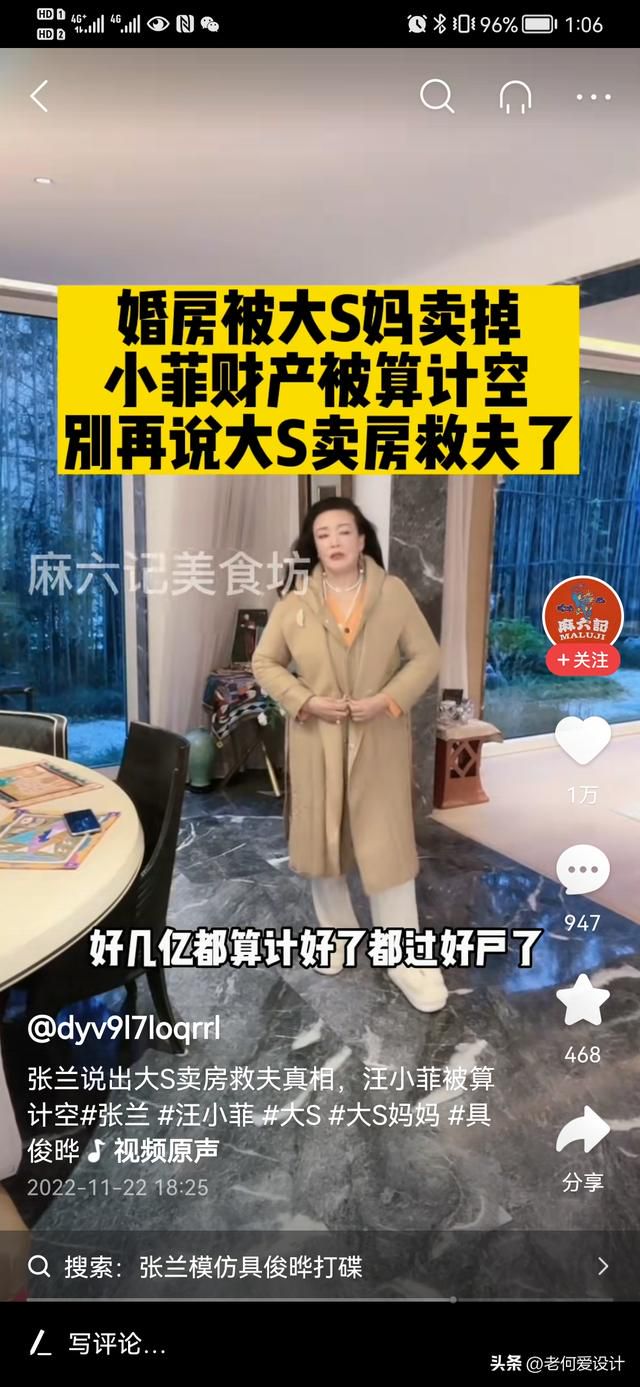
Task: Like this video with the heart
Action: coord(583,741)
